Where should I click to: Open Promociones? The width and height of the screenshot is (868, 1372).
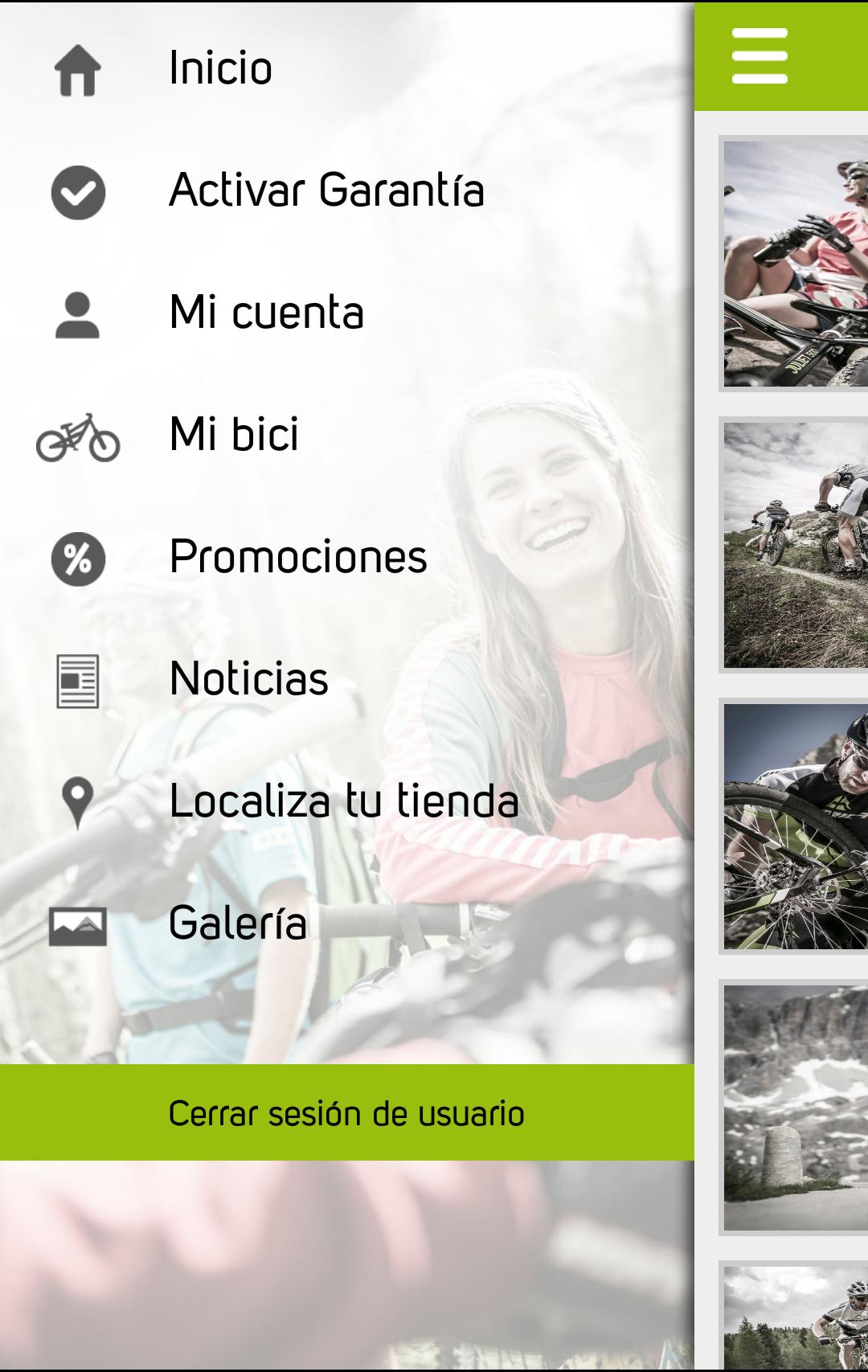(297, 557)
